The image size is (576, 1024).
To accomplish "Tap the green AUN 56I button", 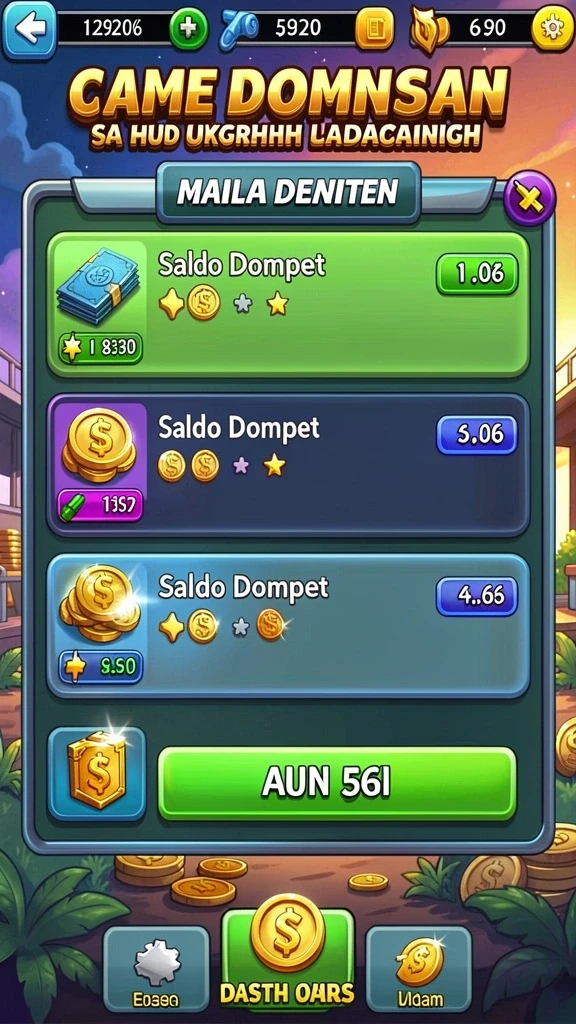I will (337, 783).
